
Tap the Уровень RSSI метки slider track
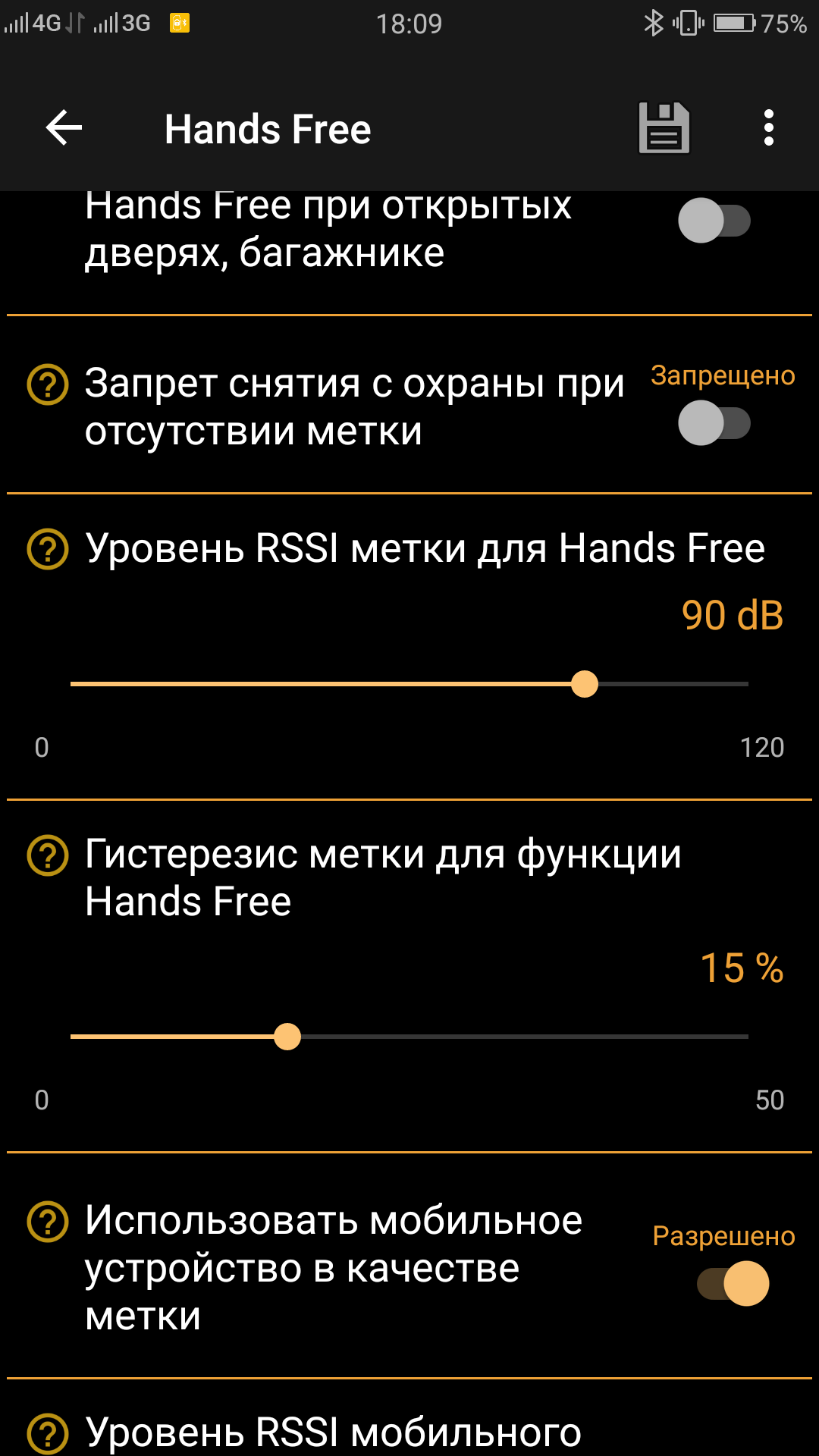pyautogui.click(x=409, y=684)
